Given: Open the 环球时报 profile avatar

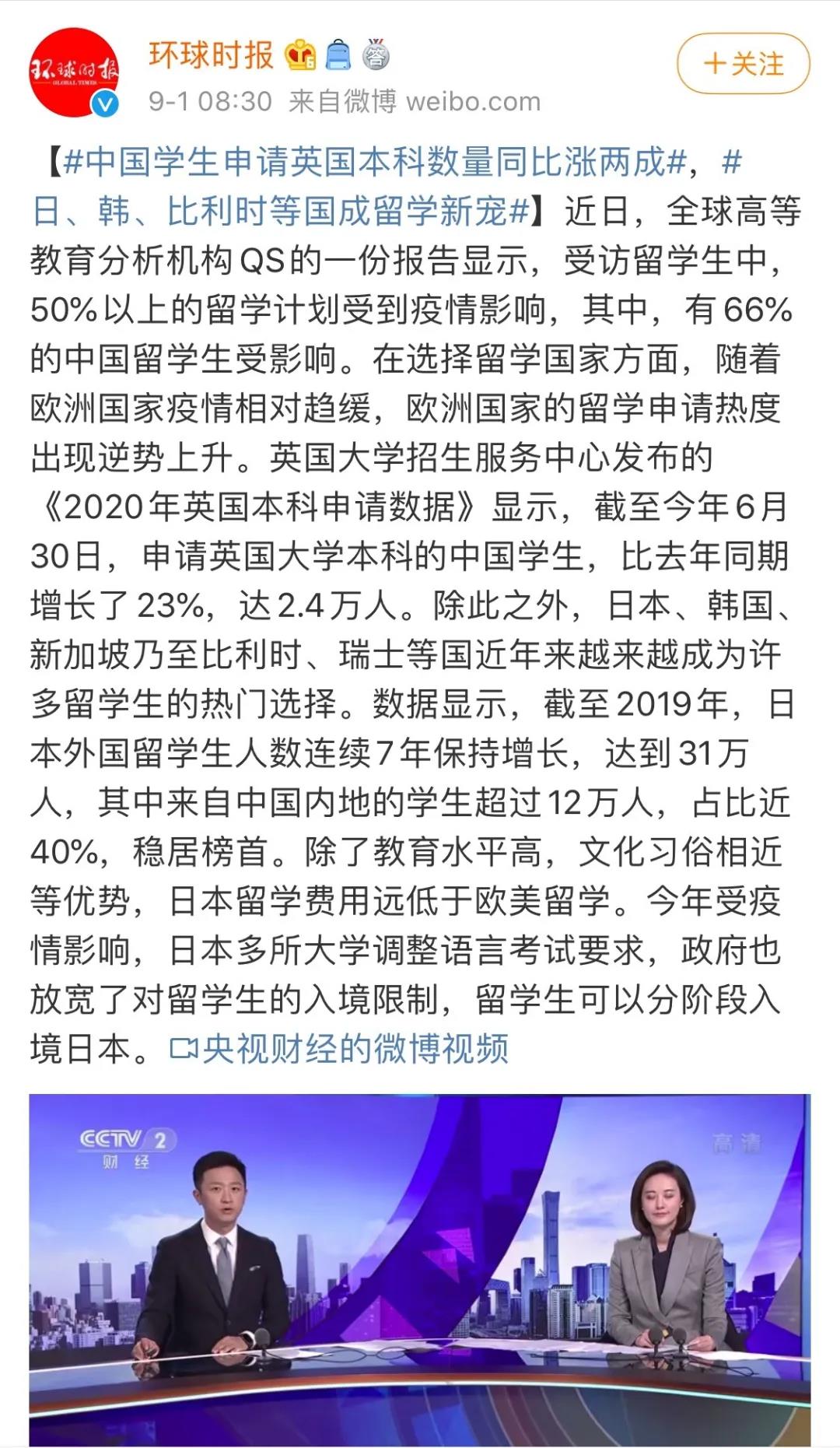Looking at the screenshot, I should tap(74, 72).
